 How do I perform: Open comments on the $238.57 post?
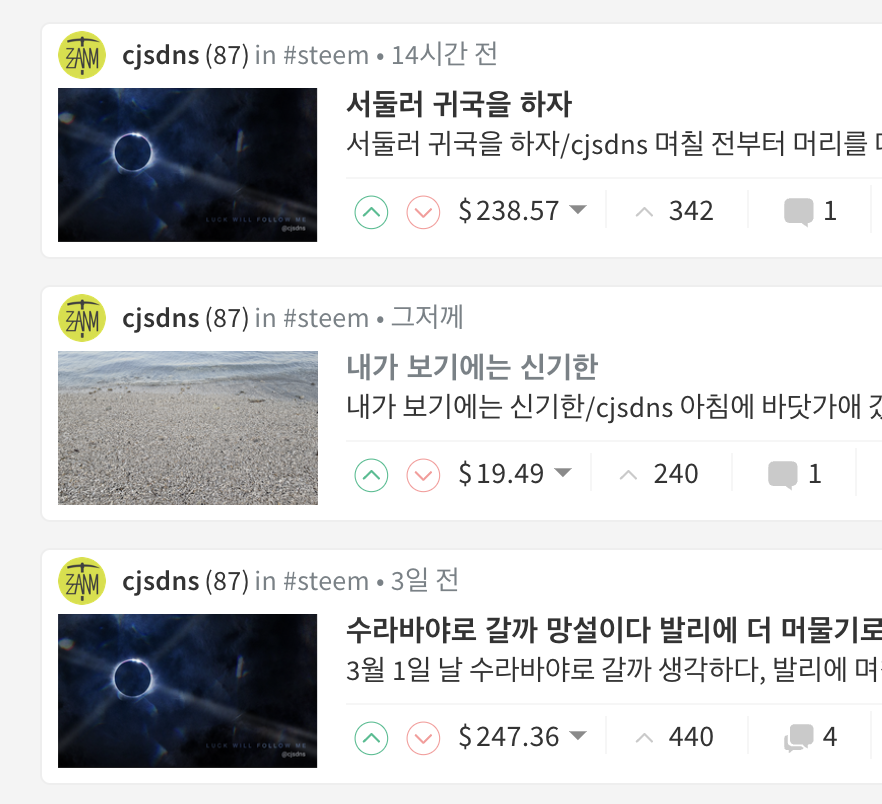pos(810,212)
